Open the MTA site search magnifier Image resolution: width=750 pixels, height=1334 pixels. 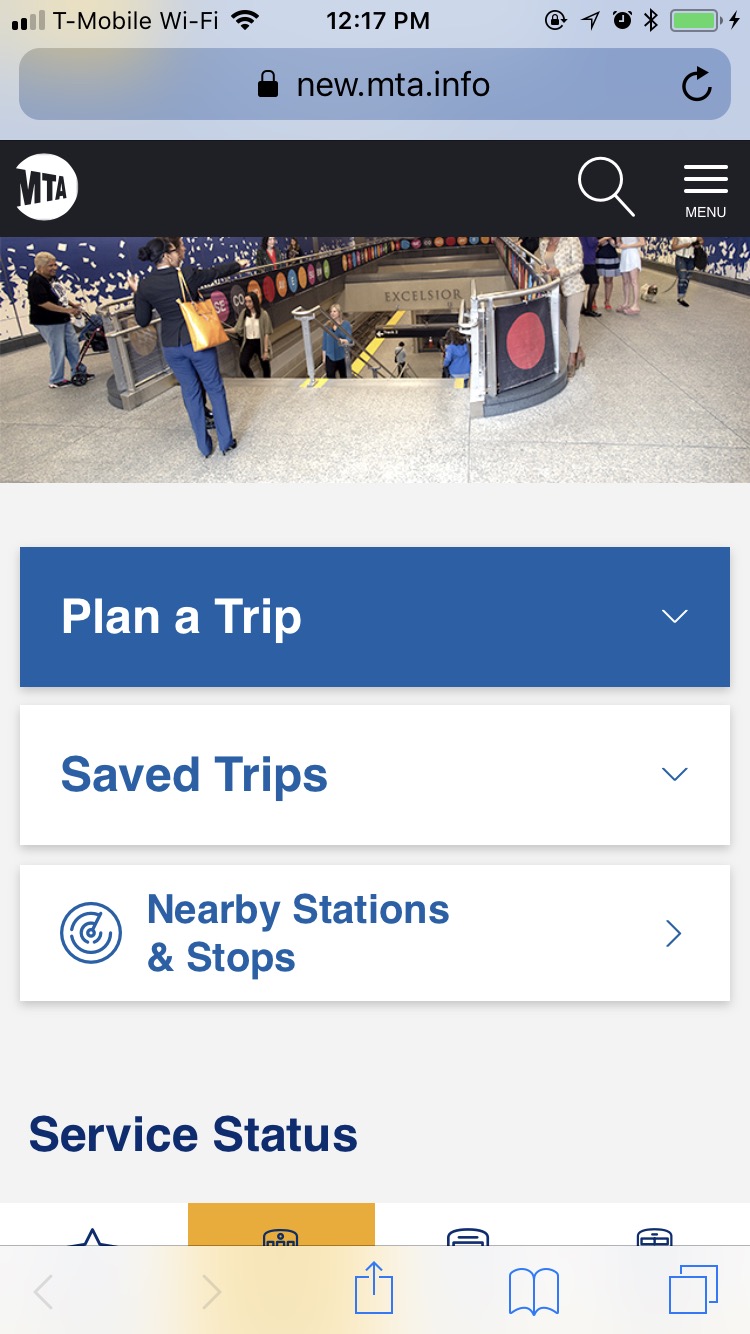click(606, 186)
